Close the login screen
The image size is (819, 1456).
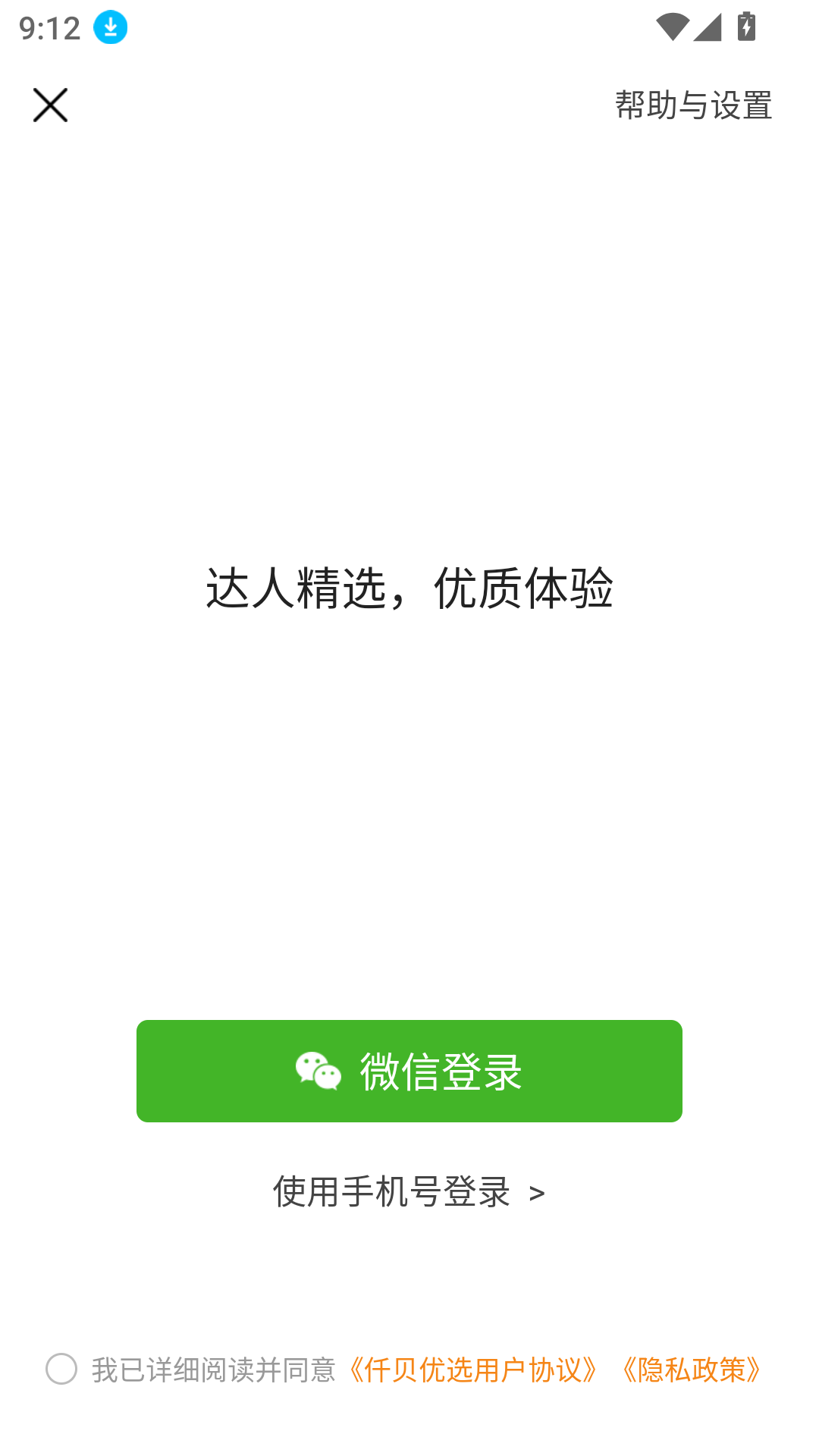tap(50, 105)
